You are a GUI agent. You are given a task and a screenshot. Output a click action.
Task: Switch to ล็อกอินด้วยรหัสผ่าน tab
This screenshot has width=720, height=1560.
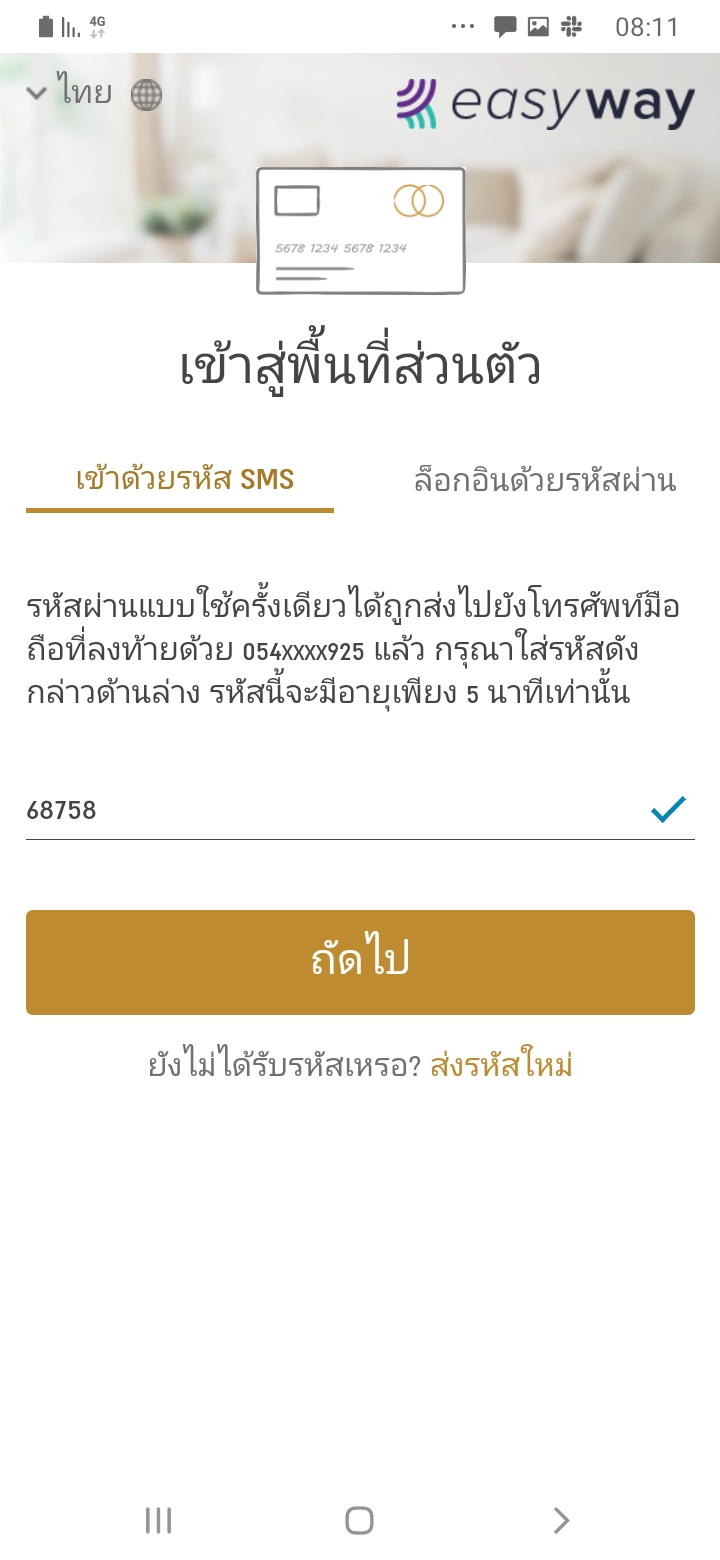pos(545,481)
